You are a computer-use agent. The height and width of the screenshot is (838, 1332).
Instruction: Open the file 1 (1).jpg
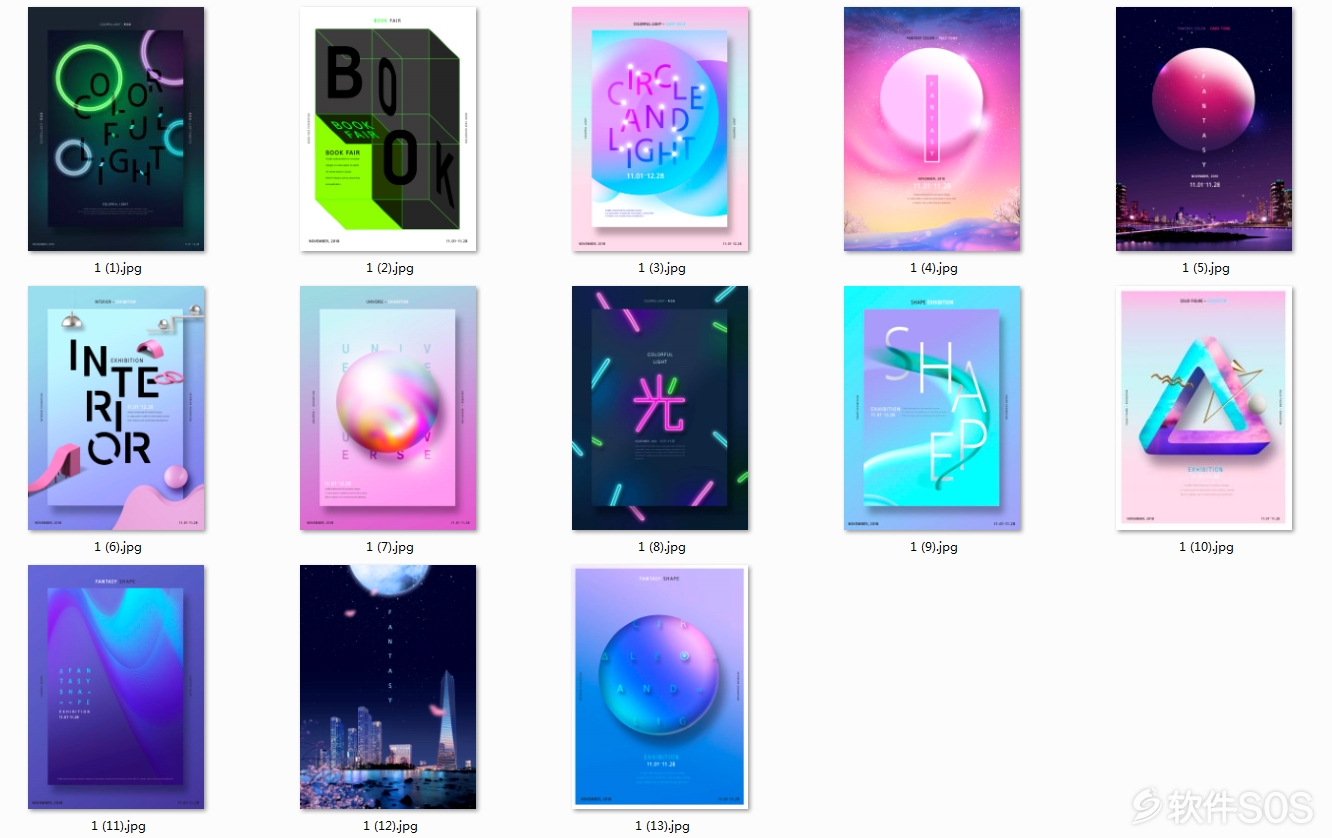[116, 129]
